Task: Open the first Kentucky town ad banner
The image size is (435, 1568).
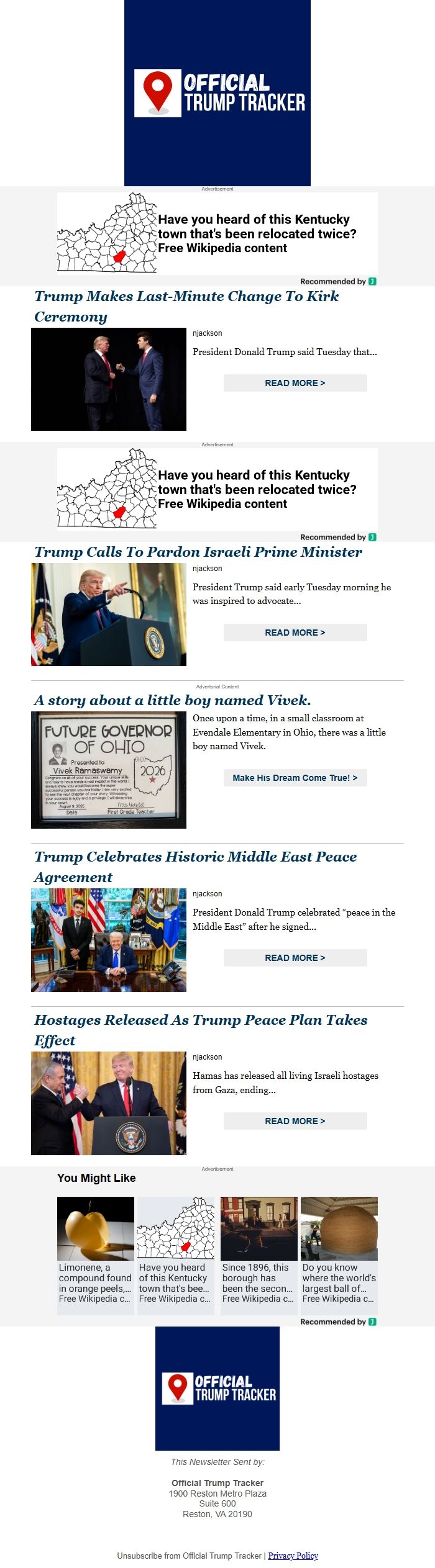Action: pyautogui.click(x=217, y=233)
